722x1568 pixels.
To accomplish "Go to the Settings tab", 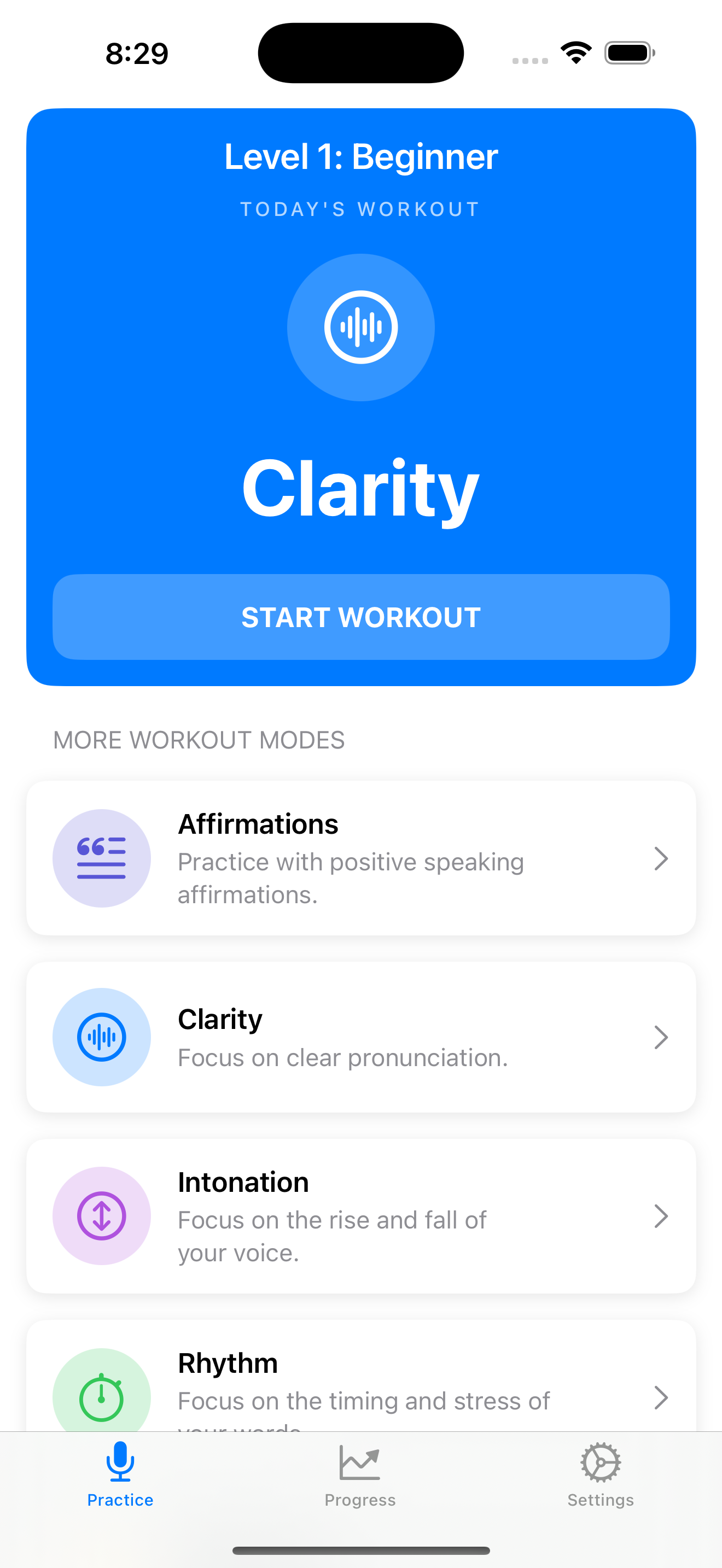I will [x=600, y=1475].
